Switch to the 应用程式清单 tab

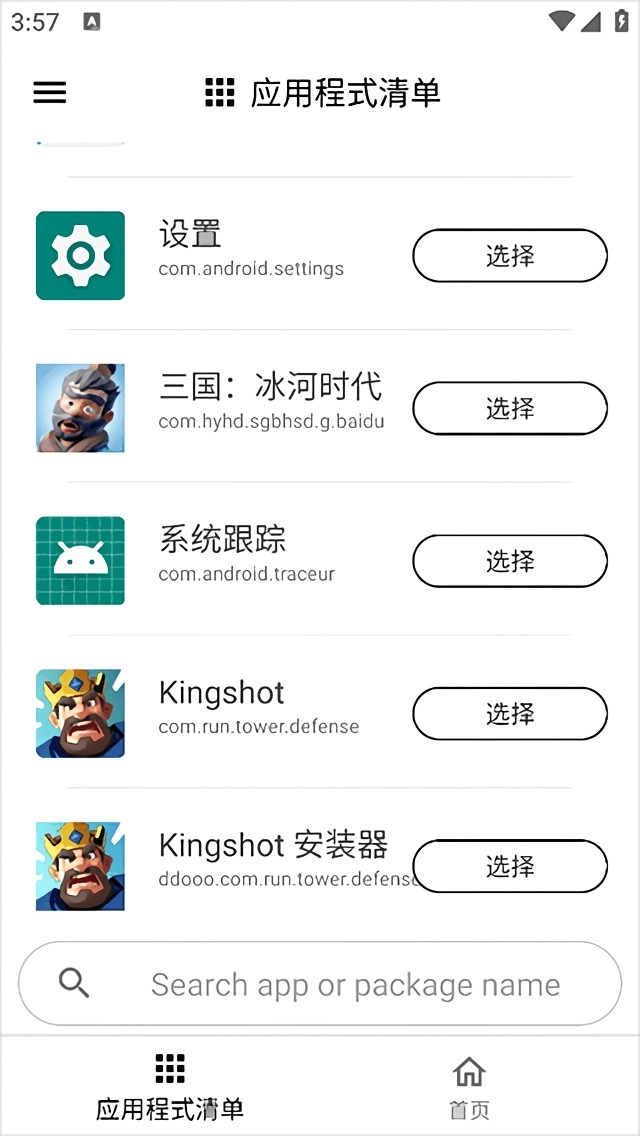tap(170, 1086)
